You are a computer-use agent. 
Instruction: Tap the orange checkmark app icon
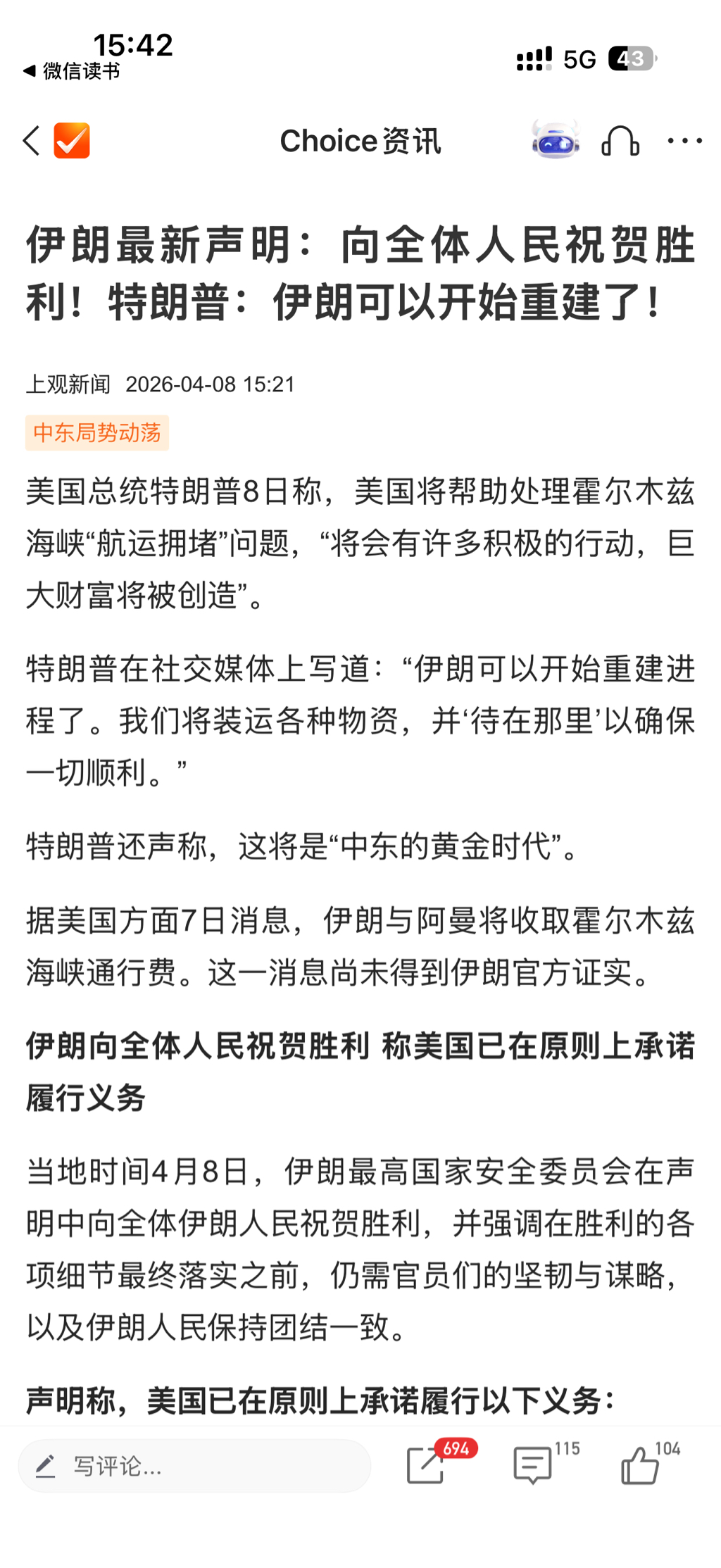click(72, 141)
